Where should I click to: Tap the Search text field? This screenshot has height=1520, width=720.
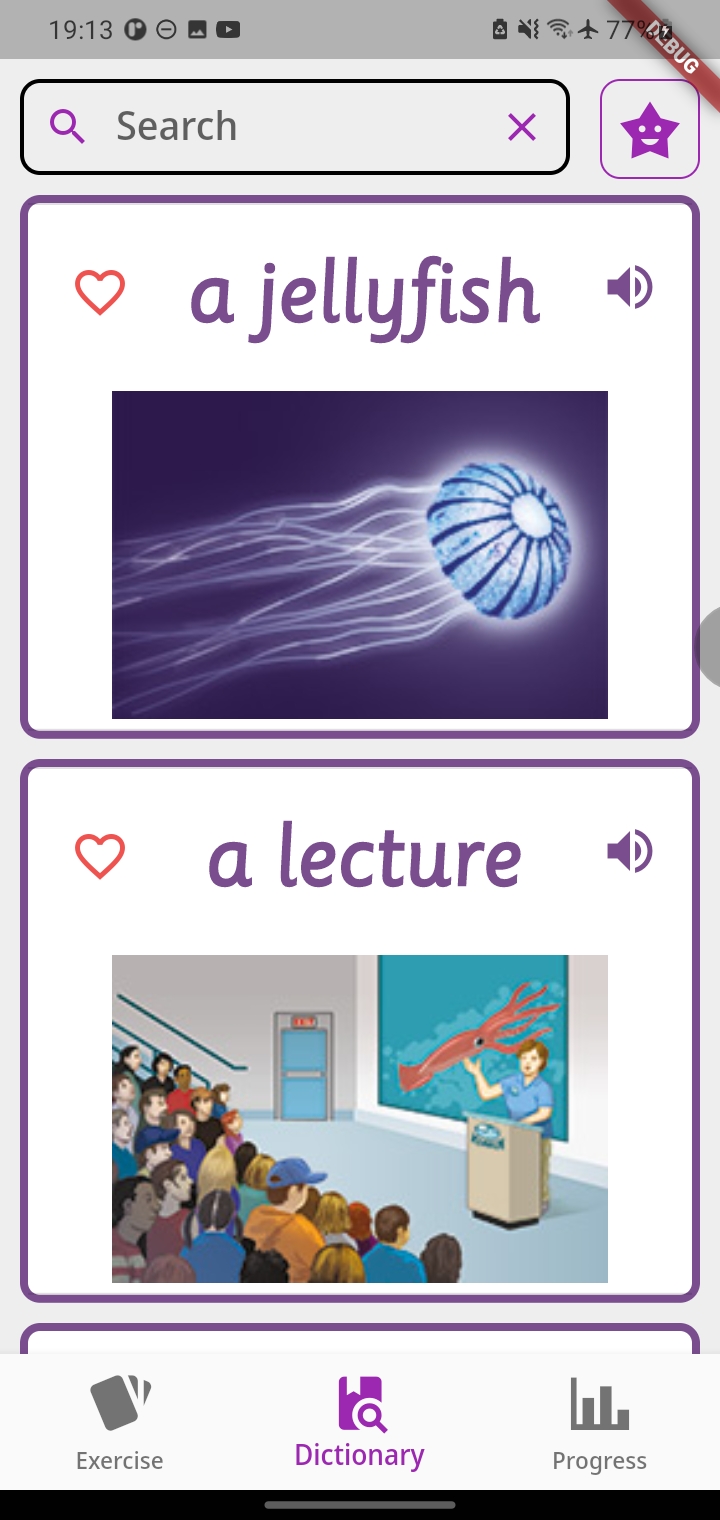(x=290, y=127)
